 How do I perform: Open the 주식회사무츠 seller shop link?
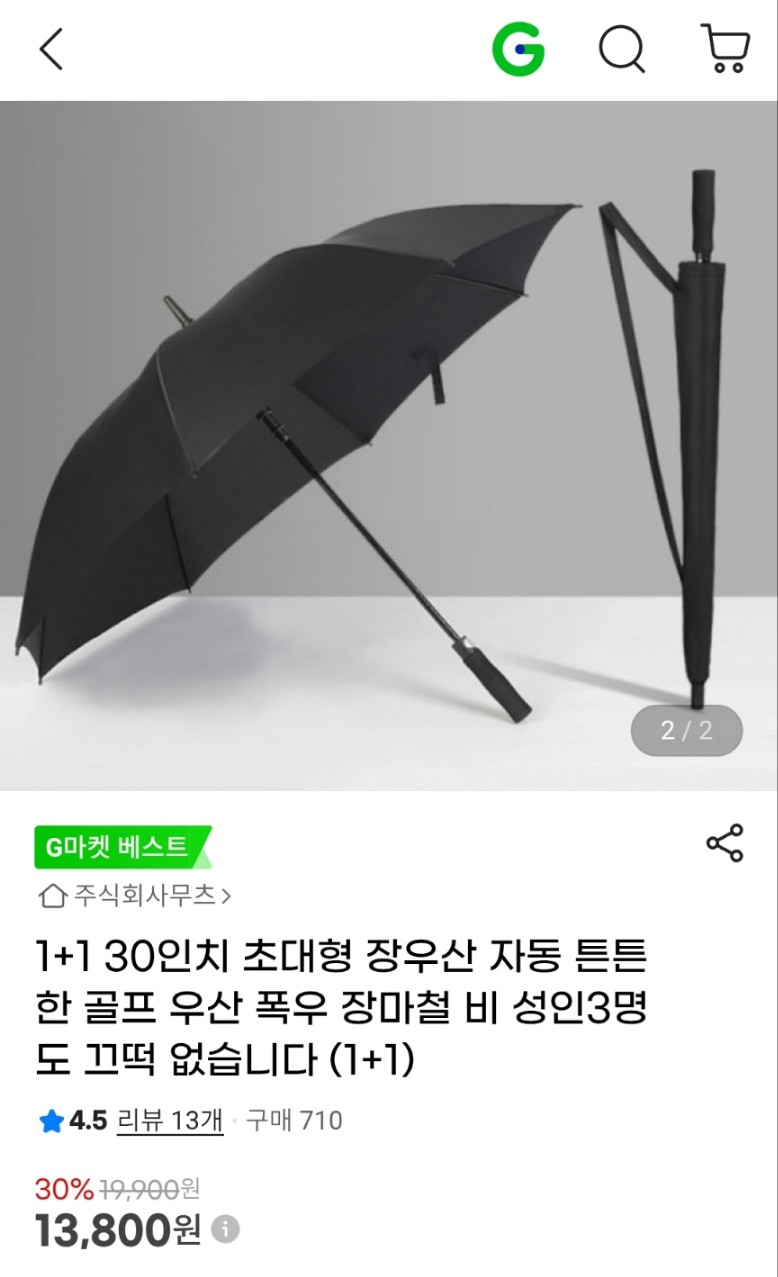pyautogui.click(x=134, y=895)
